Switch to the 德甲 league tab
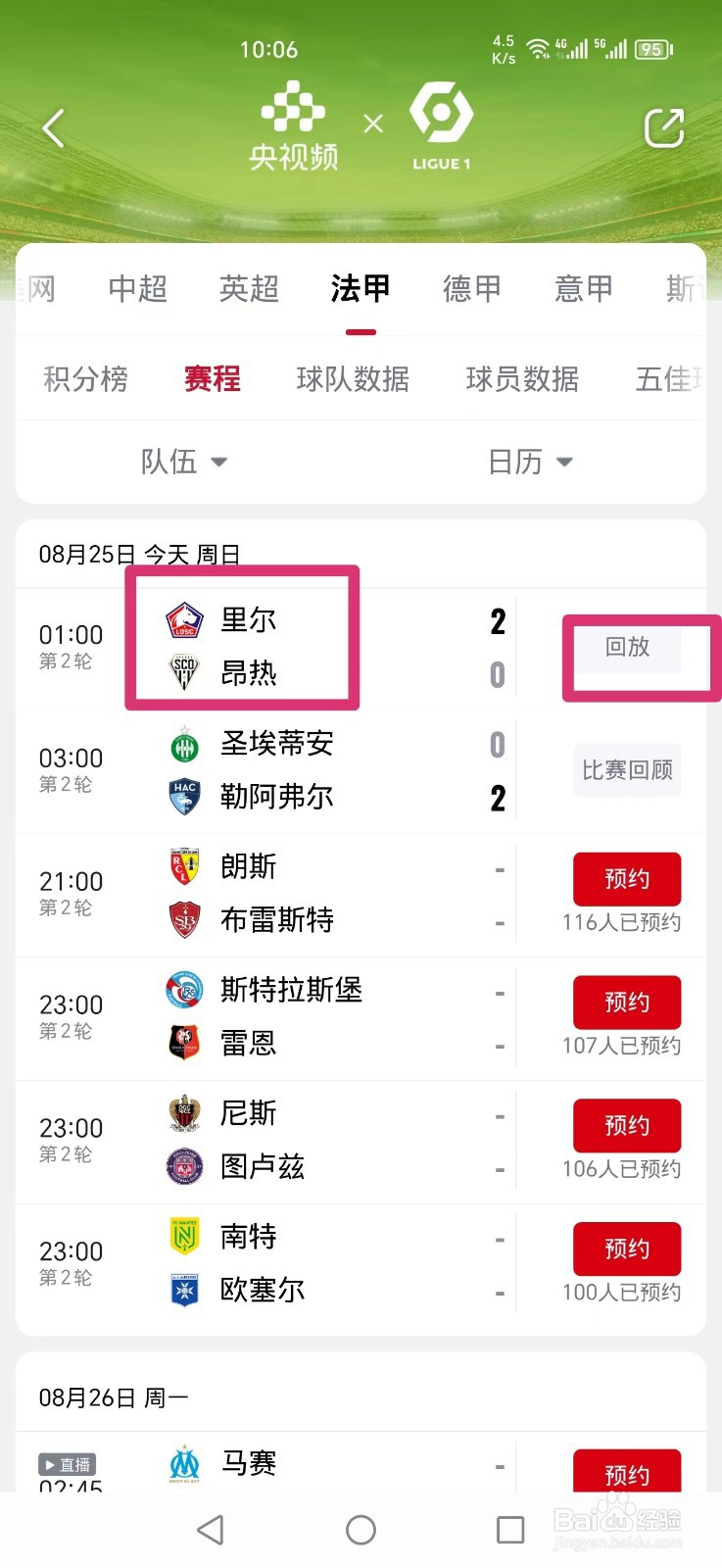 point(471,287)
